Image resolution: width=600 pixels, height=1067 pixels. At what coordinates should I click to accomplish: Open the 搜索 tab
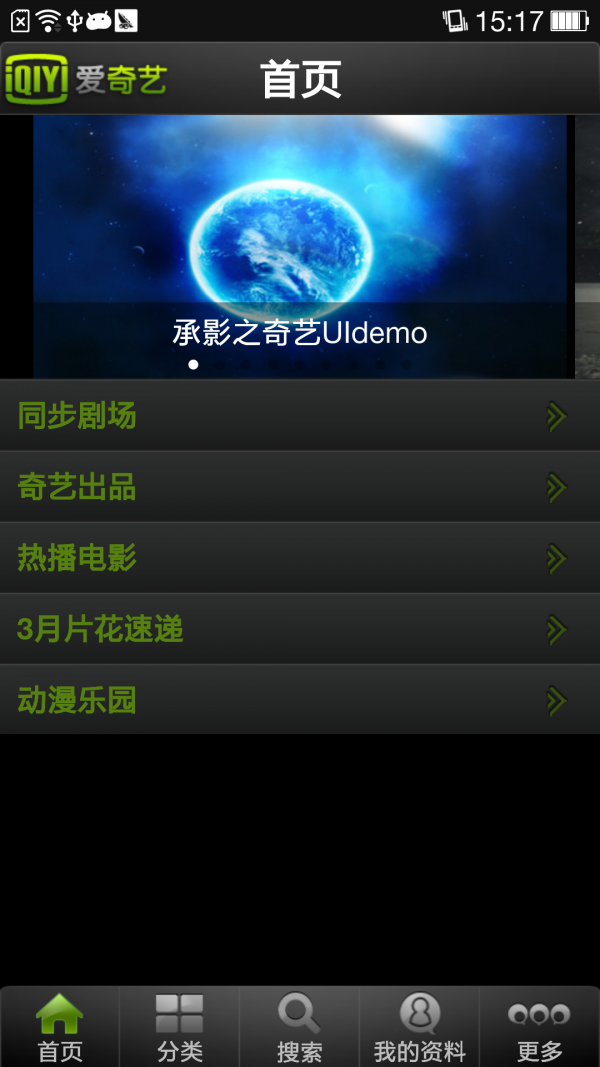[299, 1027]
